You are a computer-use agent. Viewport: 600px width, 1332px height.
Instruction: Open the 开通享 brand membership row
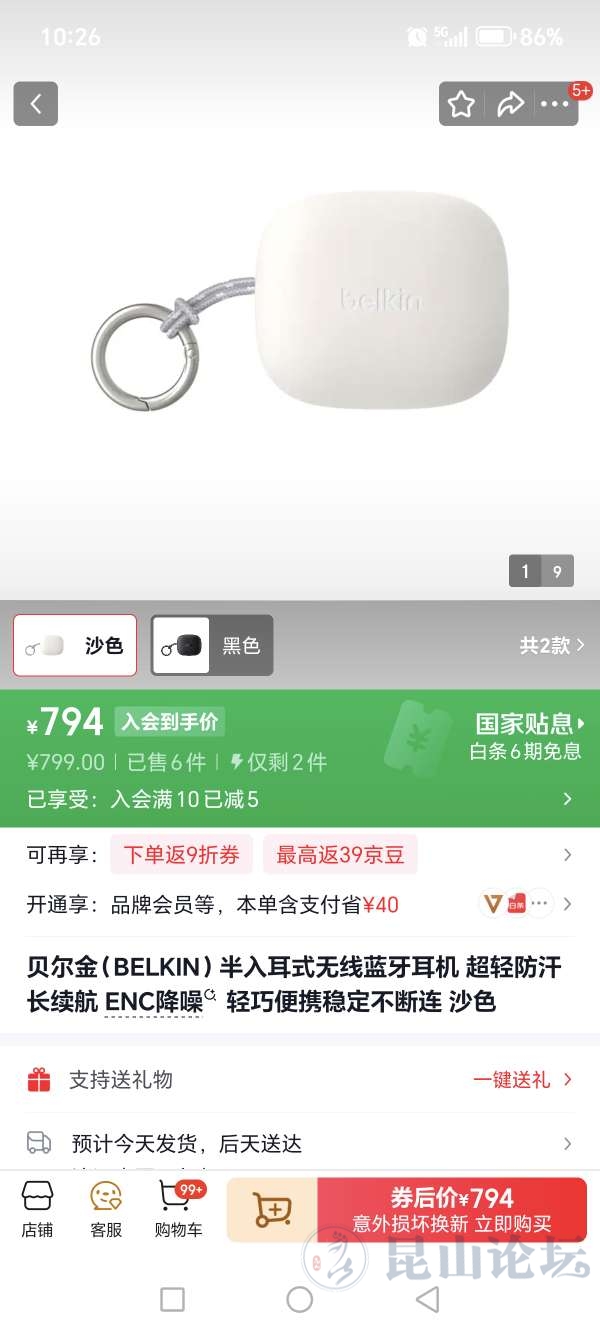click(300, 905)
